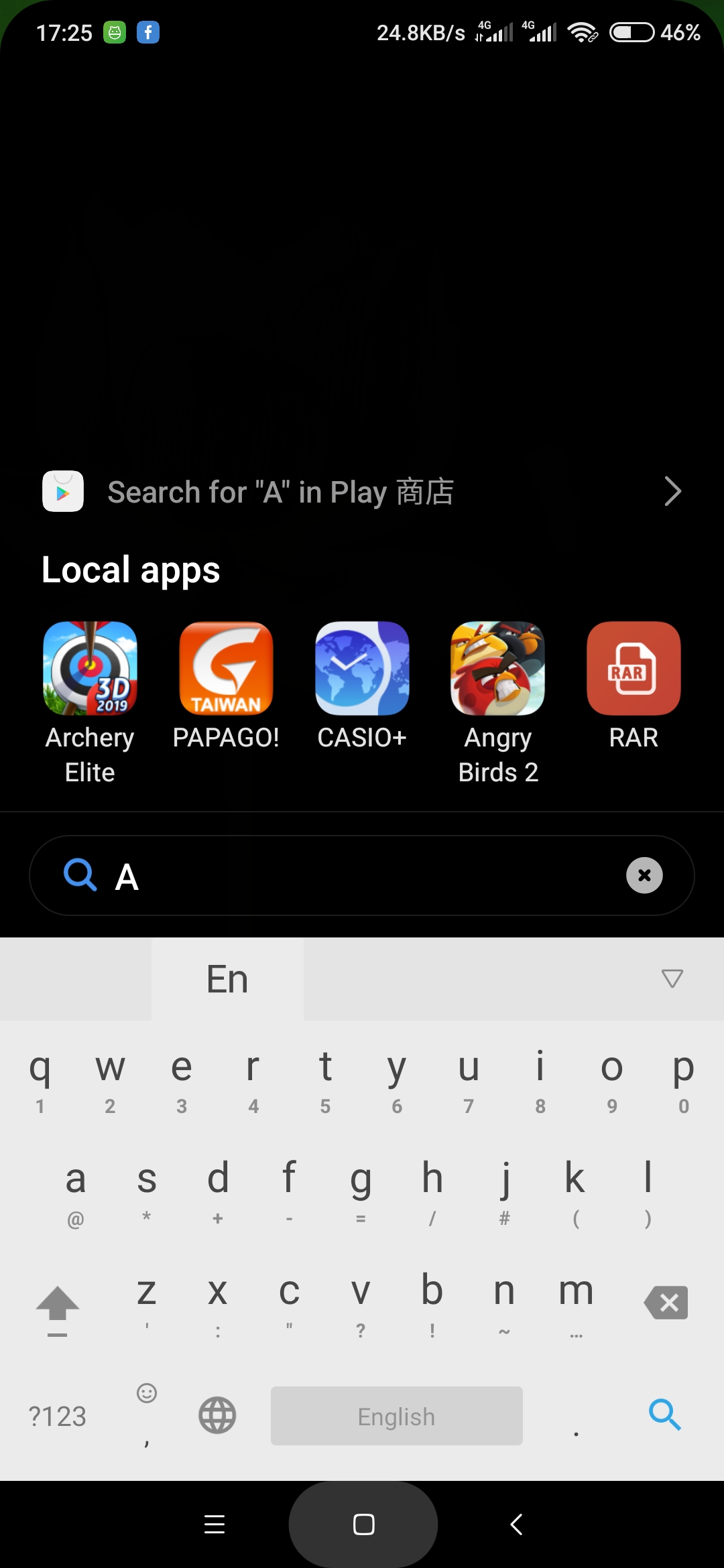Screen dimensions: 724x1568
Task: Hide the keyboard with the down triangle
Action: [672, 978]
